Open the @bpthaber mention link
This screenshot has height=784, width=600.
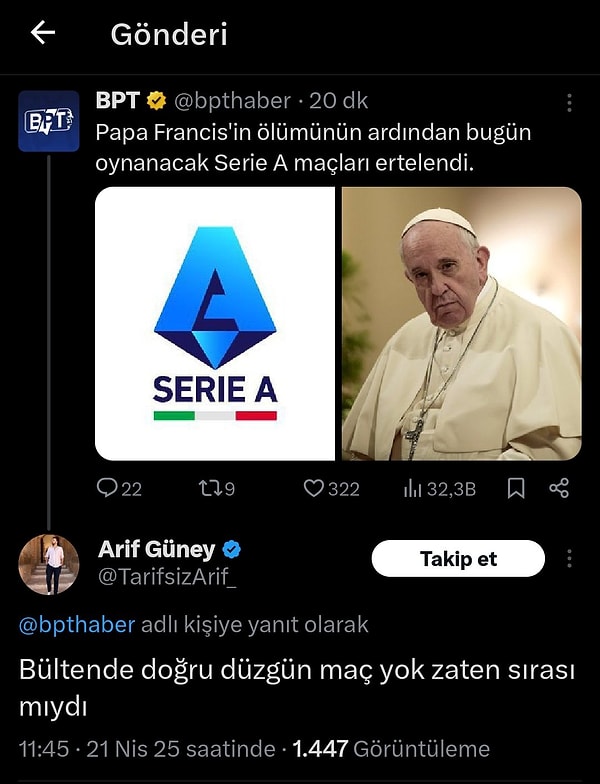coord(77,625)
